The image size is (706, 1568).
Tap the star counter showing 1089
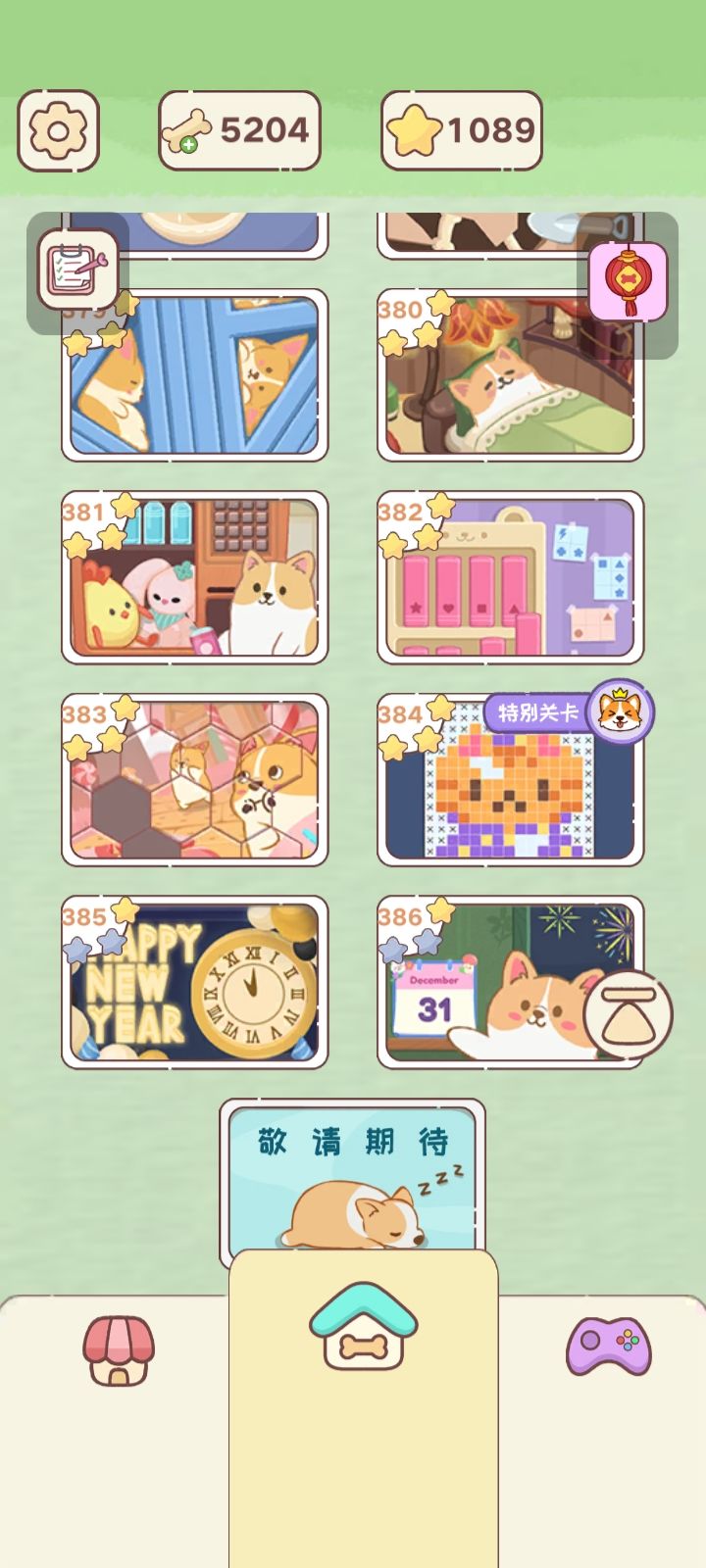tap(459, 128)
